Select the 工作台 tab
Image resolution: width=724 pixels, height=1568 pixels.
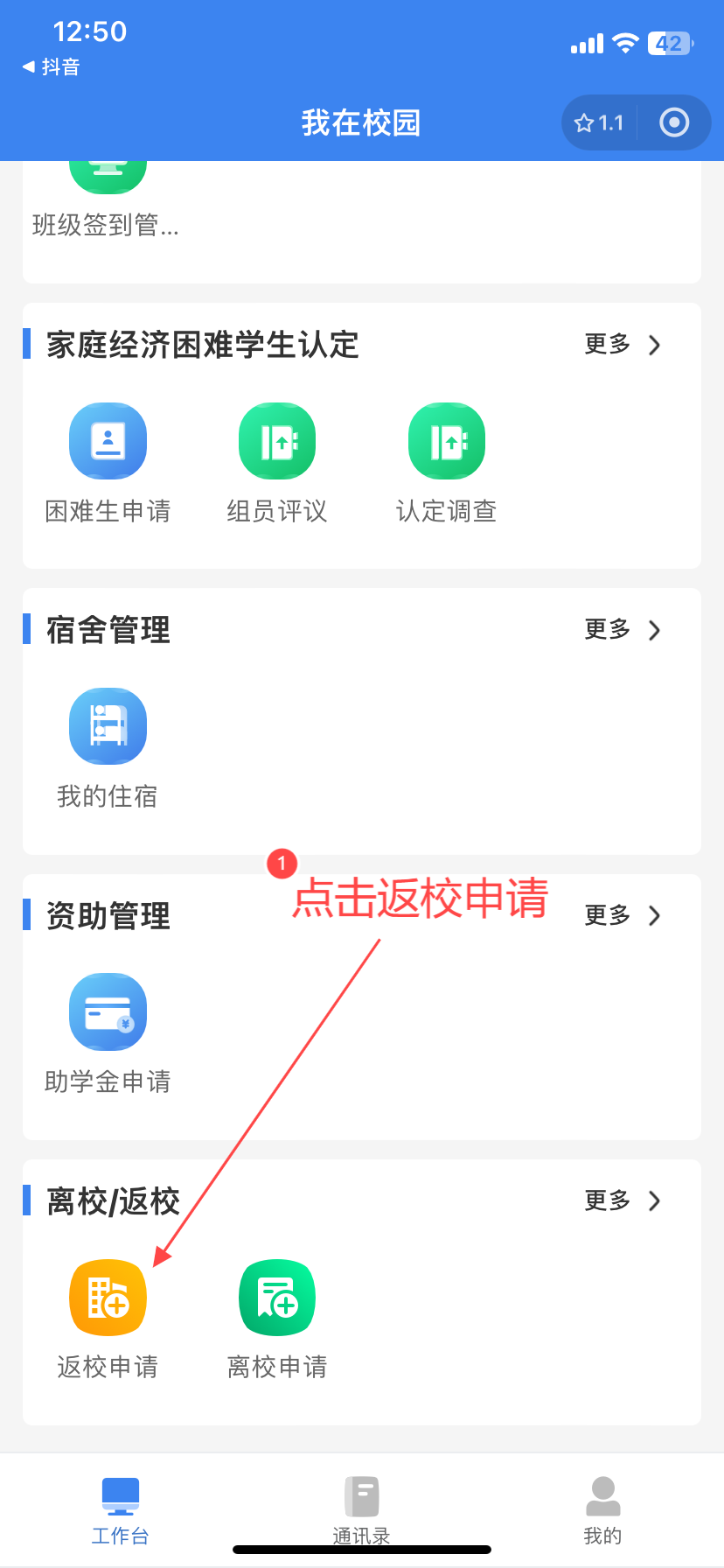click(x=121, y=1509)
